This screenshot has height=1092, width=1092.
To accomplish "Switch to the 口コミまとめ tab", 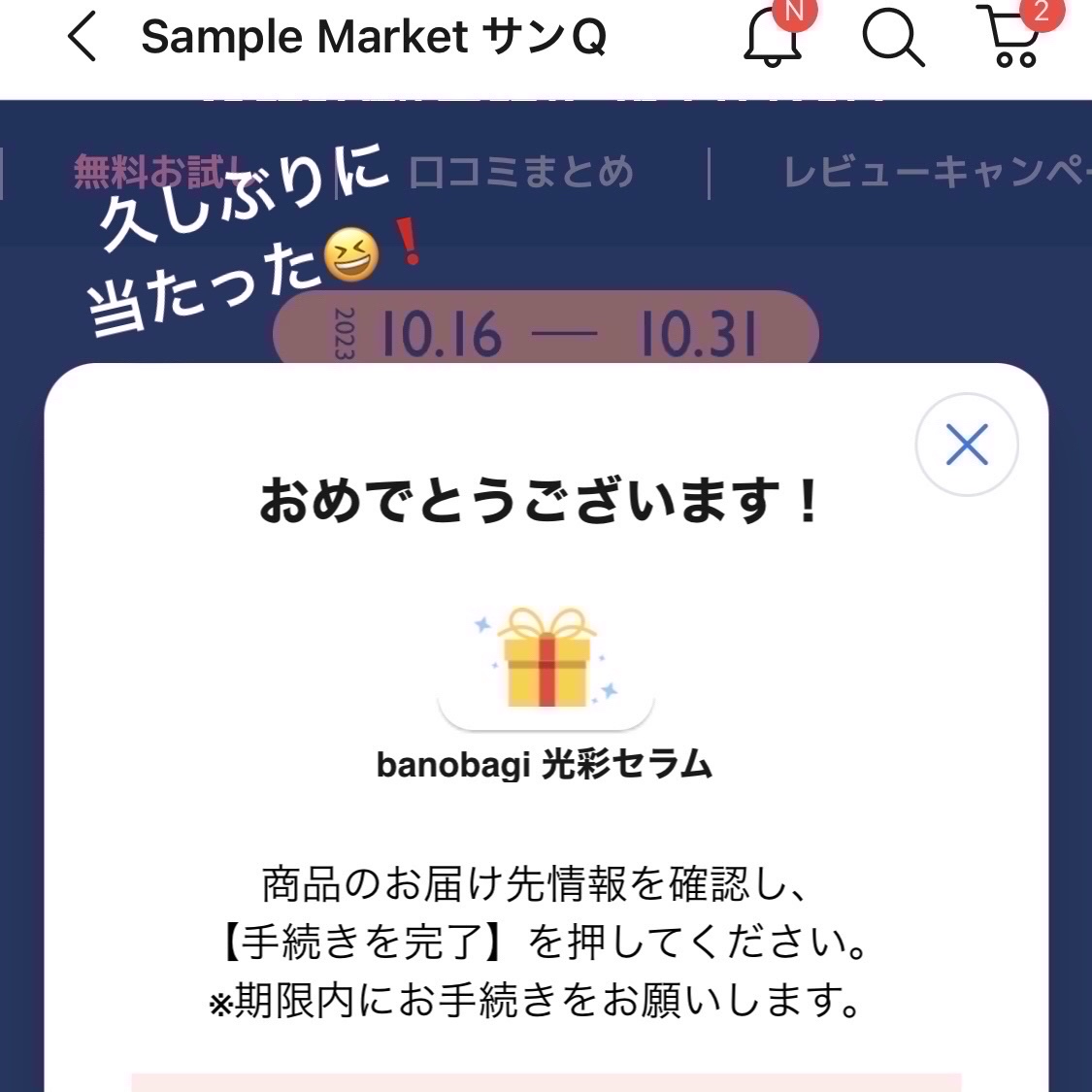I will click(521, 173).
